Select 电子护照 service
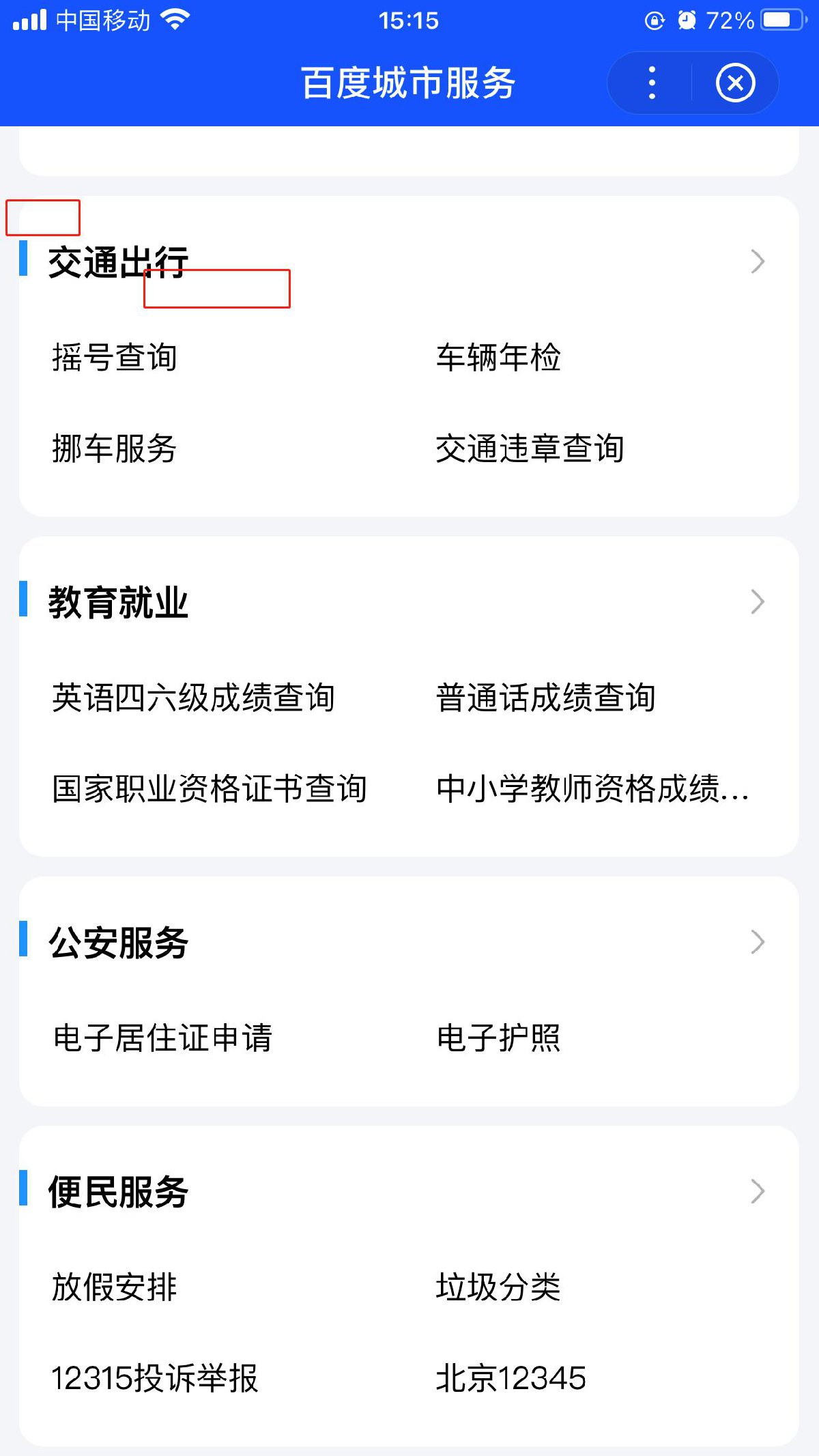This screenshot has width=819, height=1456. (x=498, y=1038)
